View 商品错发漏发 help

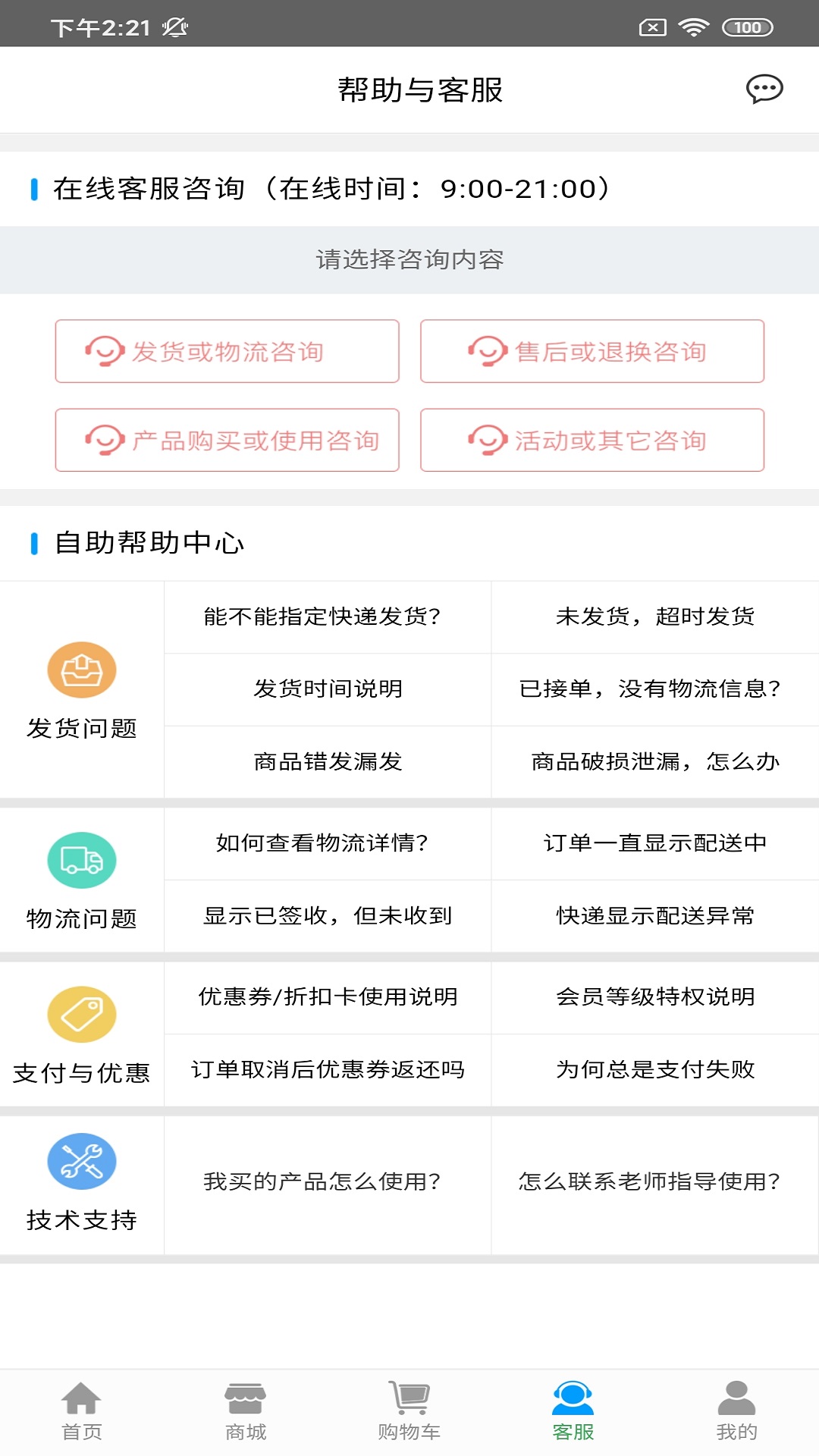click(328, 761)
